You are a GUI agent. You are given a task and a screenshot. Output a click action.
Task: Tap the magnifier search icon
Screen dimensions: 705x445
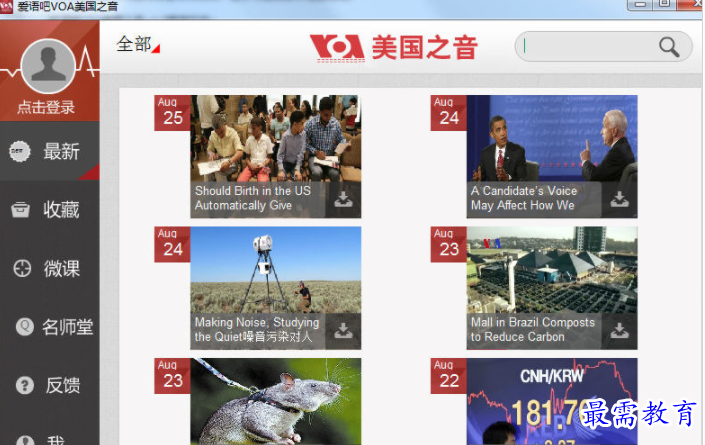point(669,46)
